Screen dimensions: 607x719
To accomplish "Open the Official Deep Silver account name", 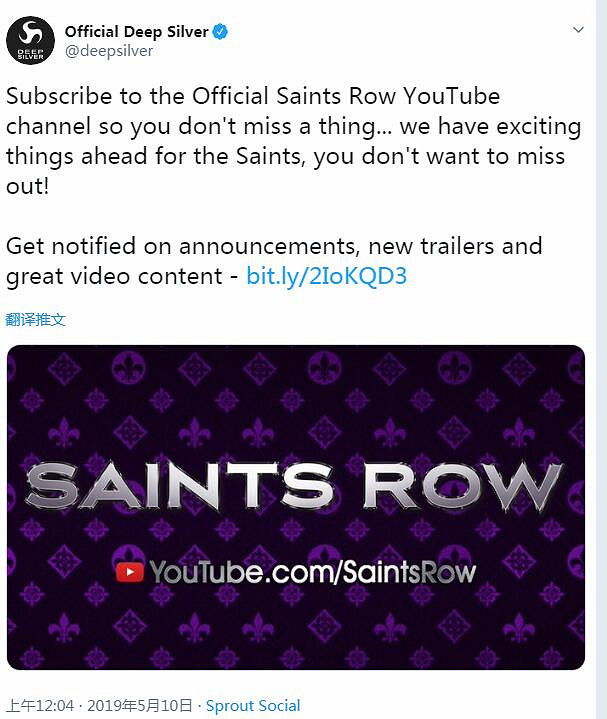I will pyautogui.click(x=136, y=31).
